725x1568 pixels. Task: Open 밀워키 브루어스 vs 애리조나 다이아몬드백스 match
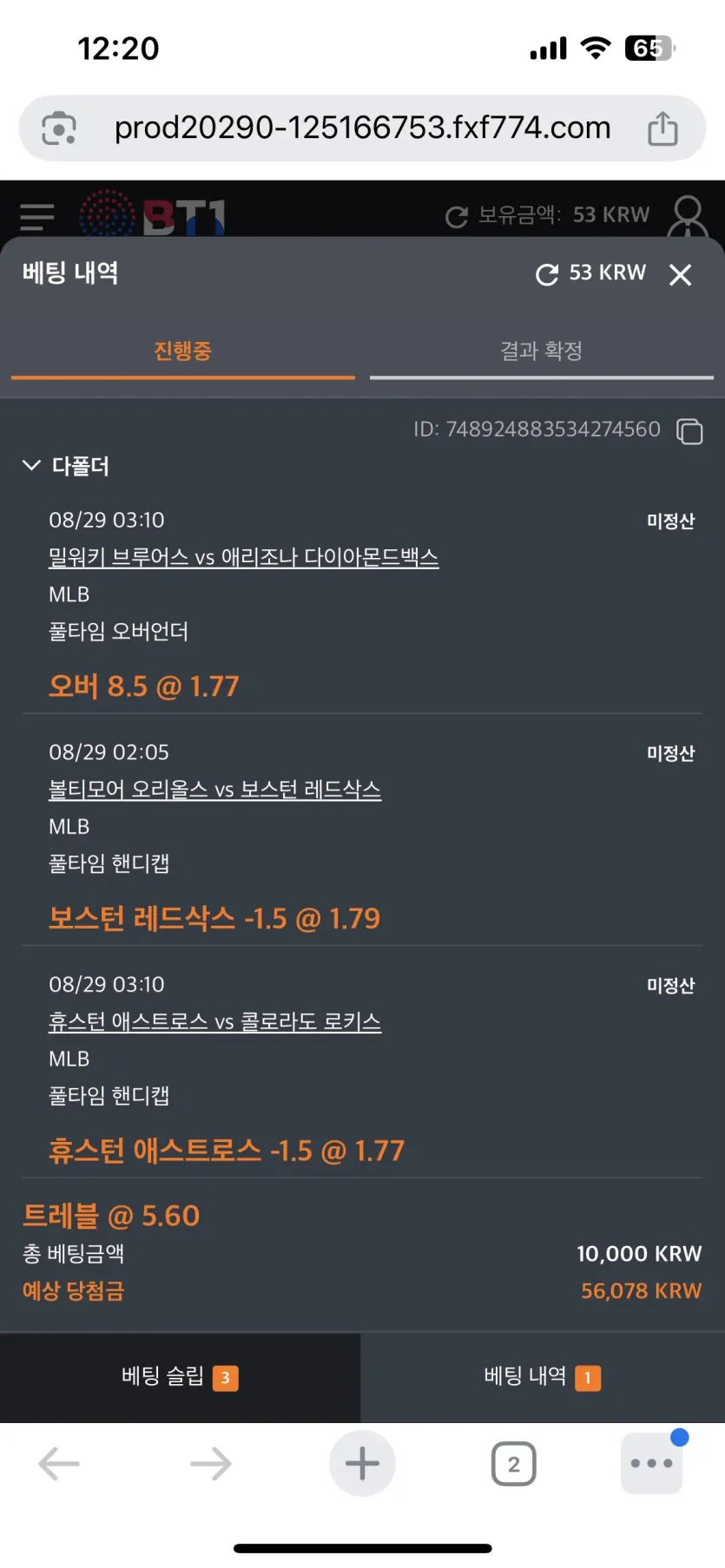coord(243,557)
